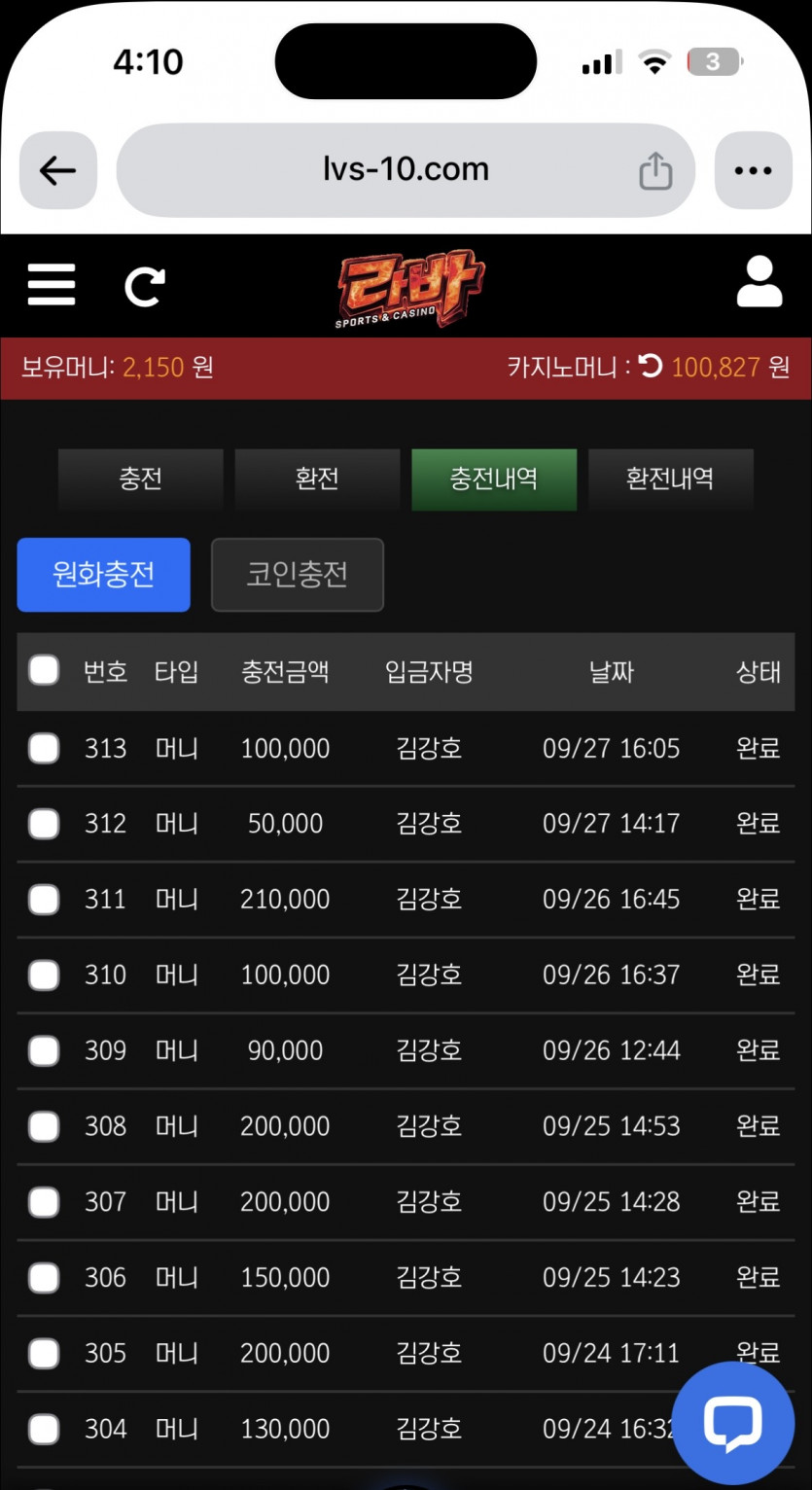Go back with browser back arrow
This screenshot has width=812, height=1490.
(58, 171)
